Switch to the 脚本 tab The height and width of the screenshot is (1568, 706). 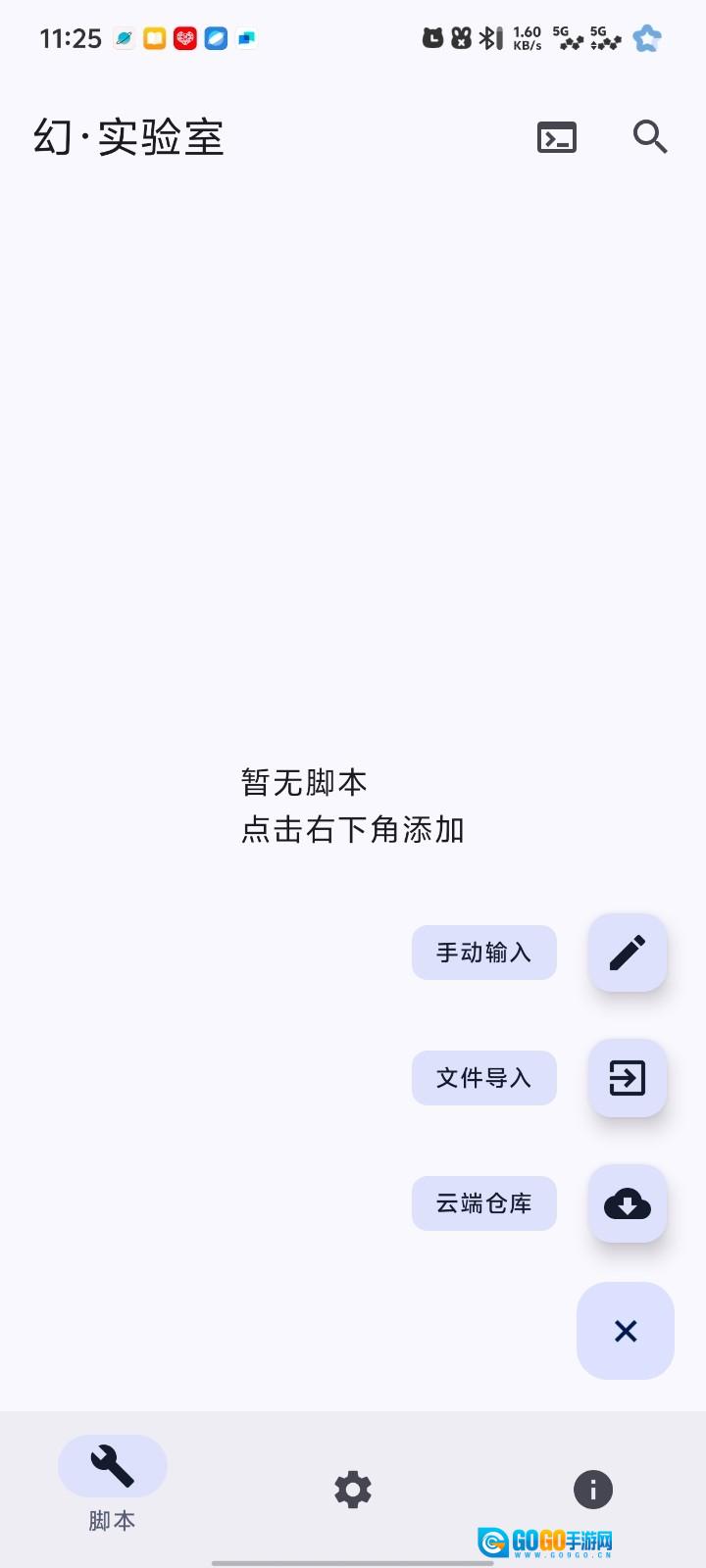(x=113, y=1482)
